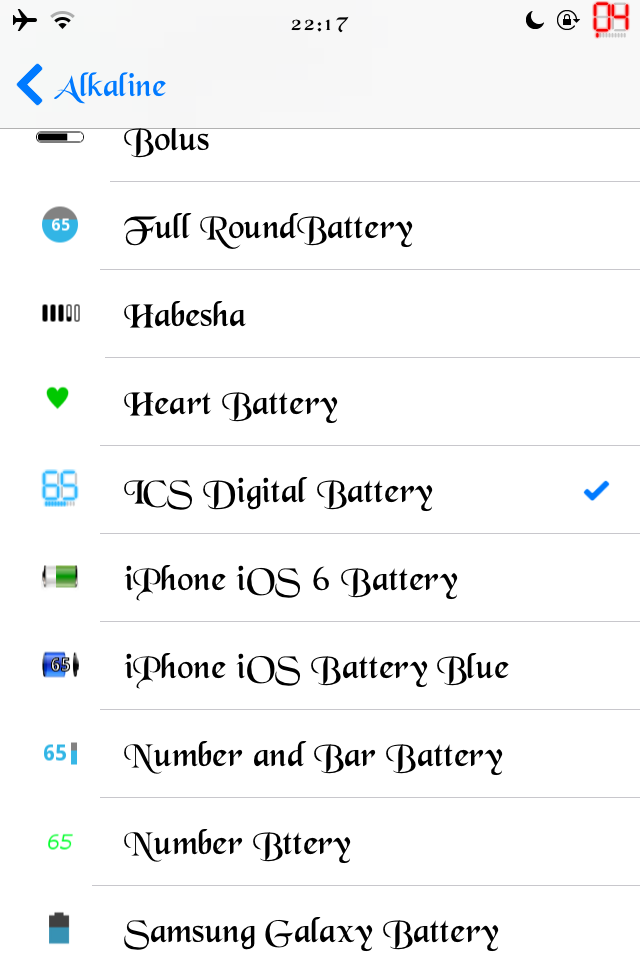
Task: Select the Bolus battery theme
Action: pos(320,155)
